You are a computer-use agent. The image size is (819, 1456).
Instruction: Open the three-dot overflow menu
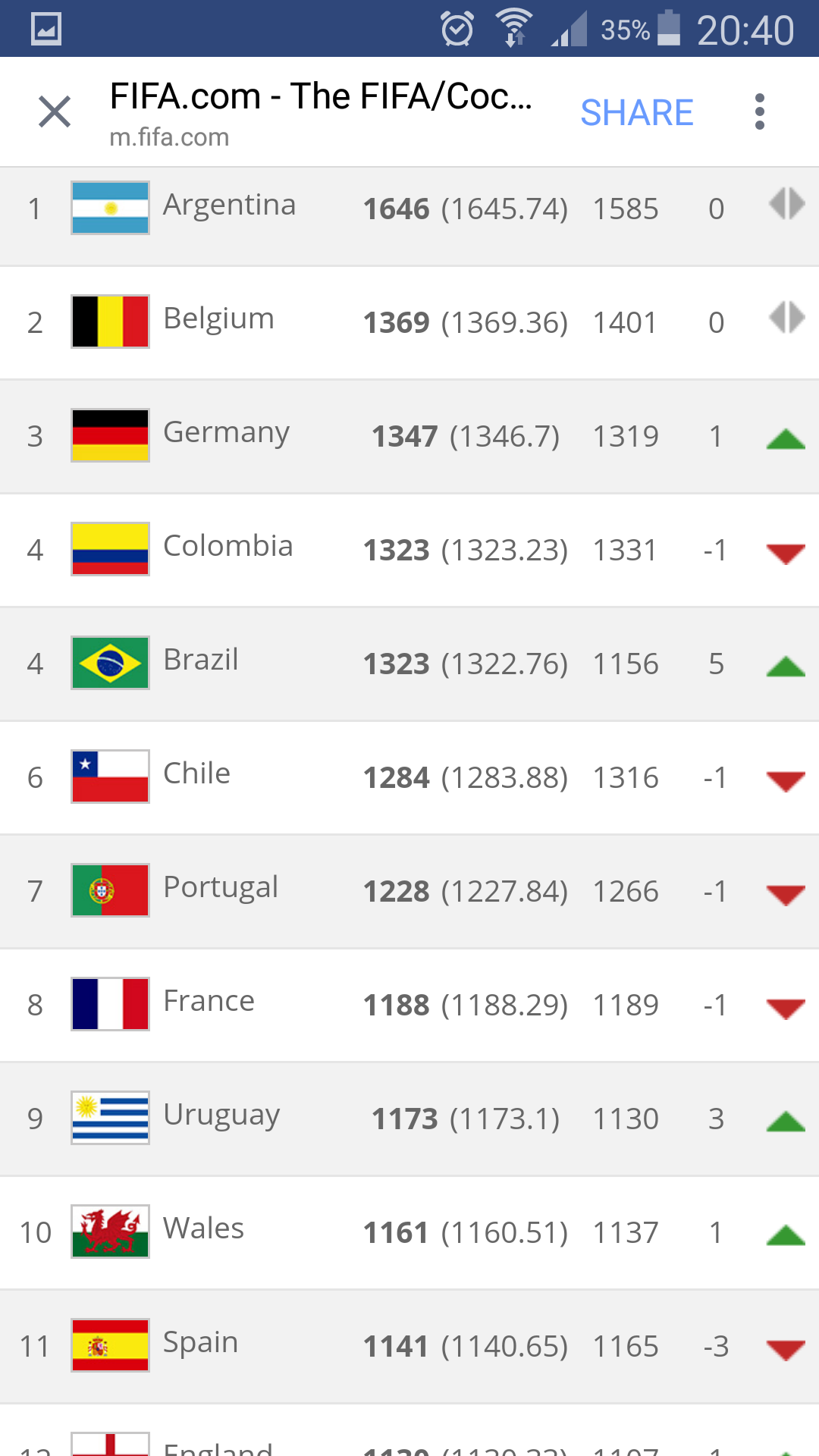[759, 112]
